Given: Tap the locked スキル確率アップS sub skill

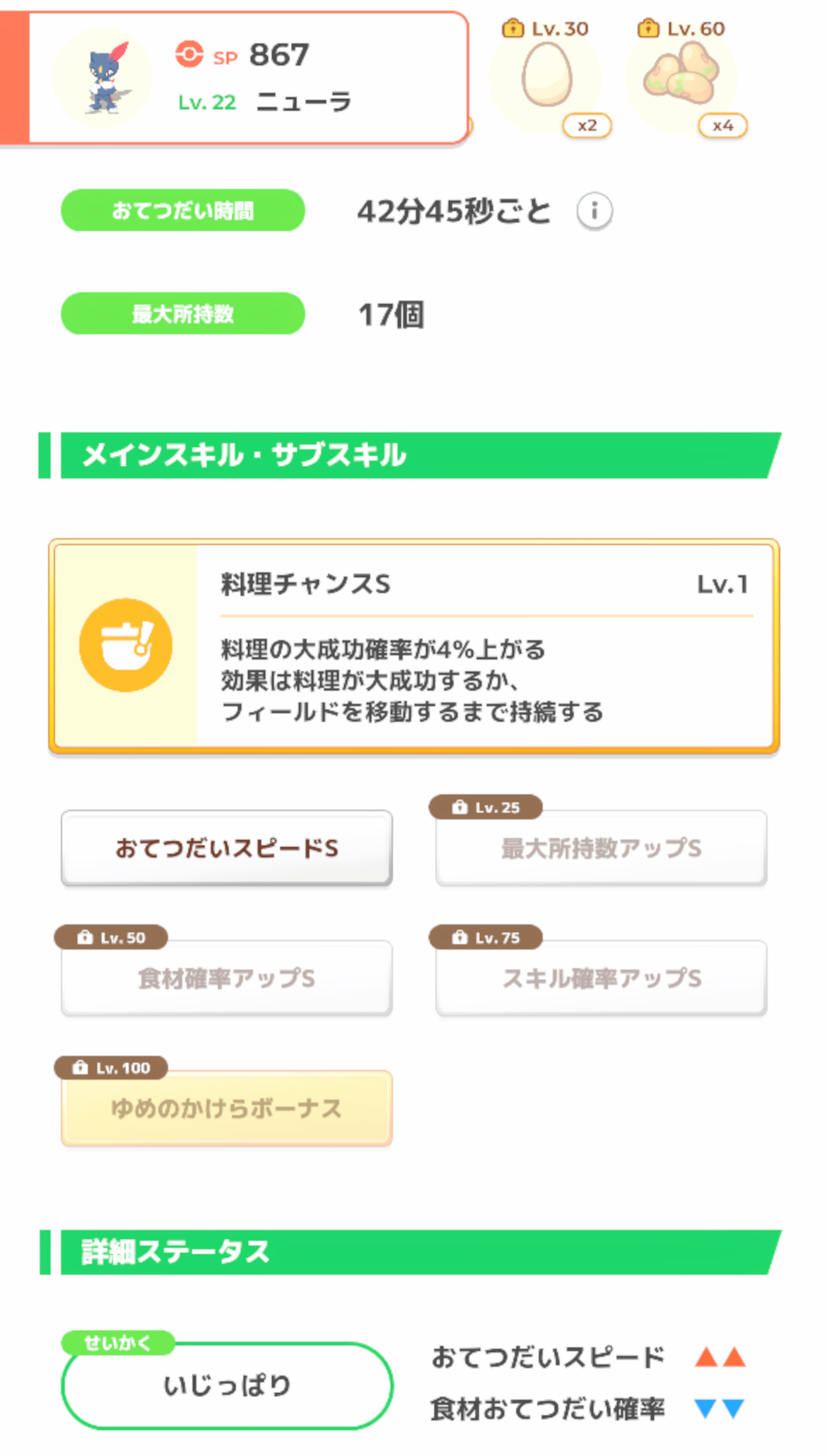Looking at the screenshot, I should tap(602, 979).
